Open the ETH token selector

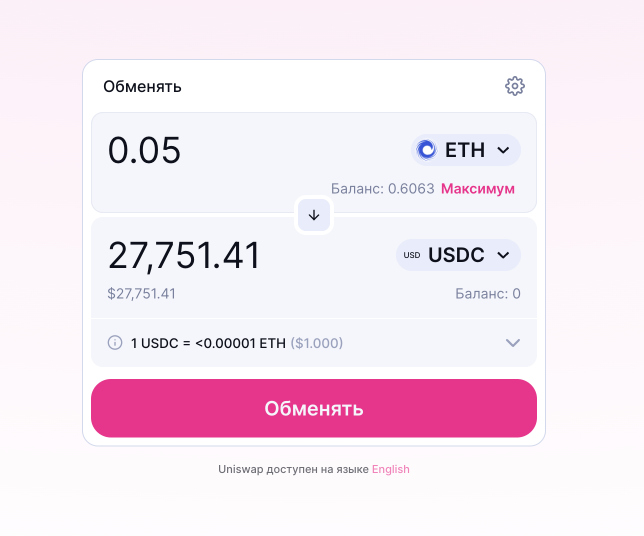[x=466, y=150]
